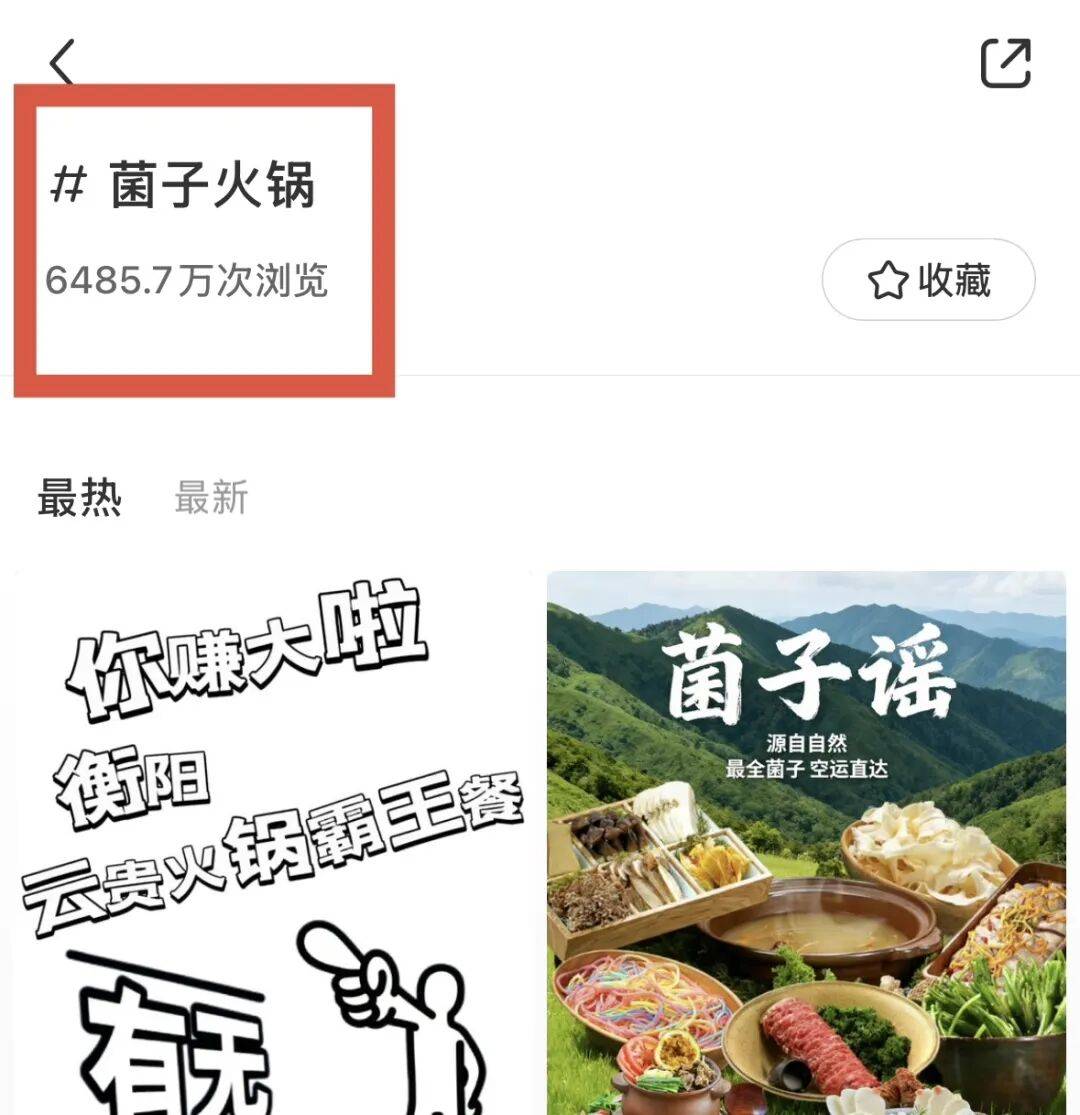Switch to the 最新 tab

pos(210,497)
